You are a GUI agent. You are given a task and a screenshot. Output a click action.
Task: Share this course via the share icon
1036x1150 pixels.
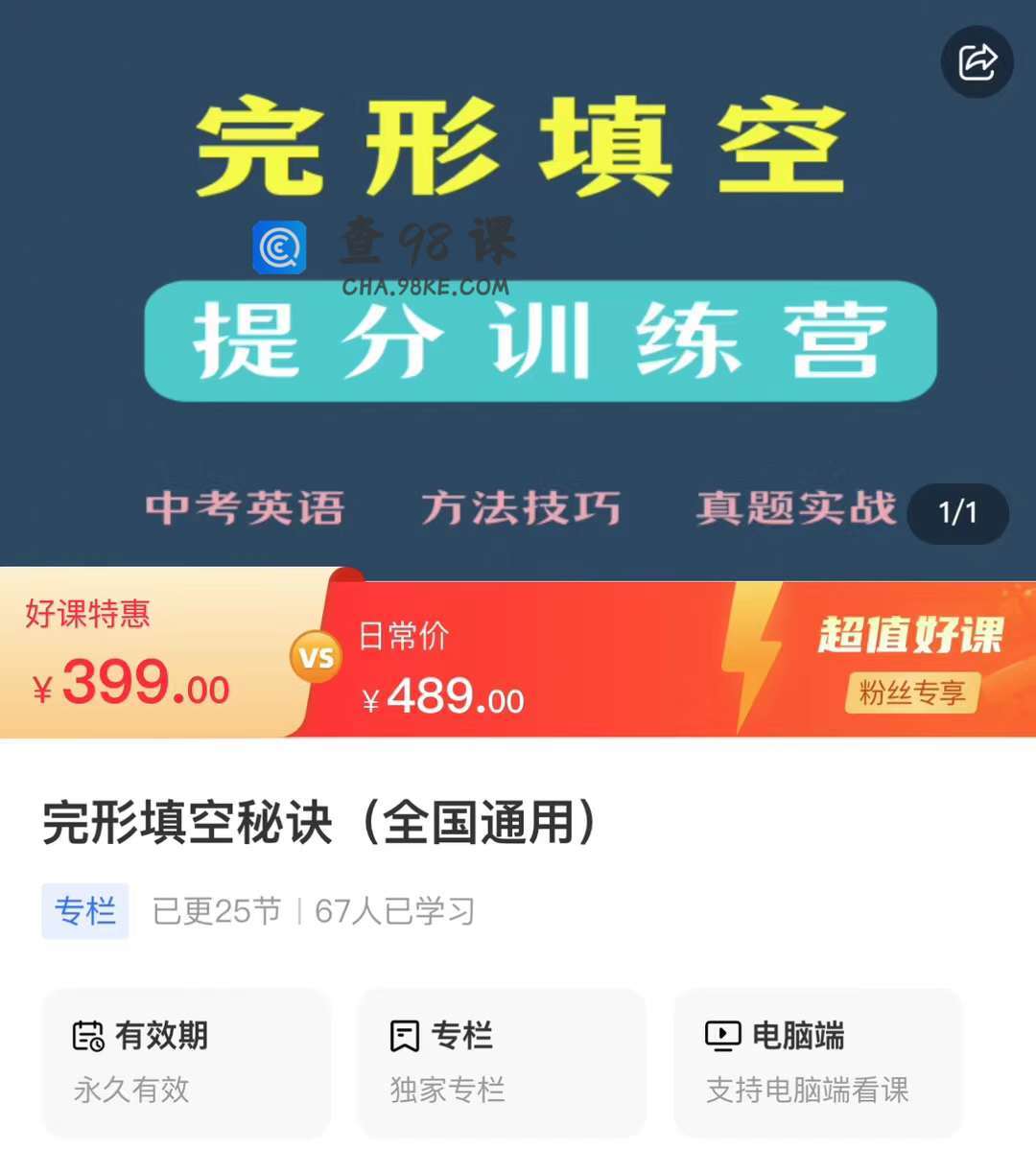(x=977, y=62)
